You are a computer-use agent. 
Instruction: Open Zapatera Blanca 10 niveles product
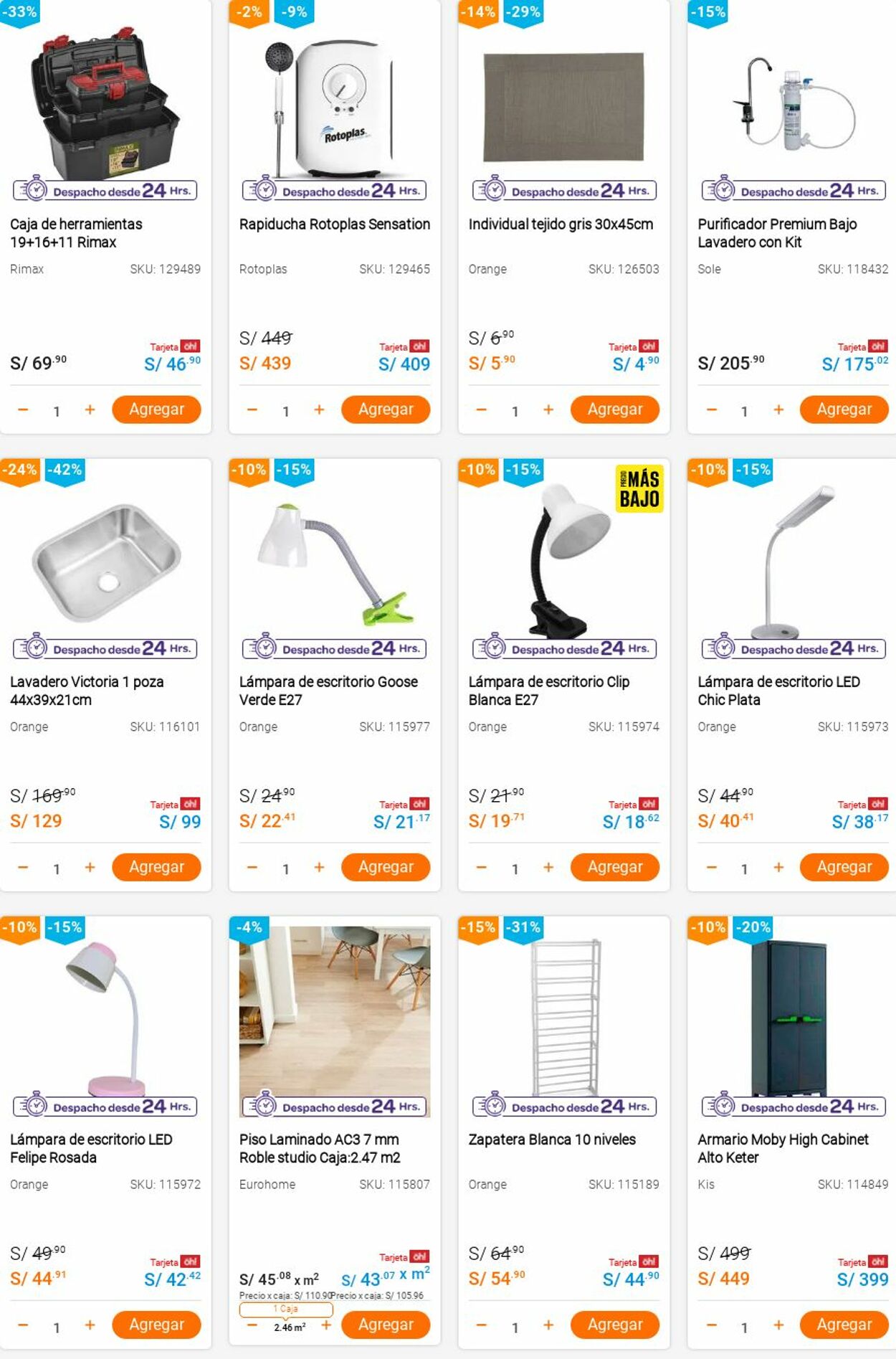coord(552,1139)
